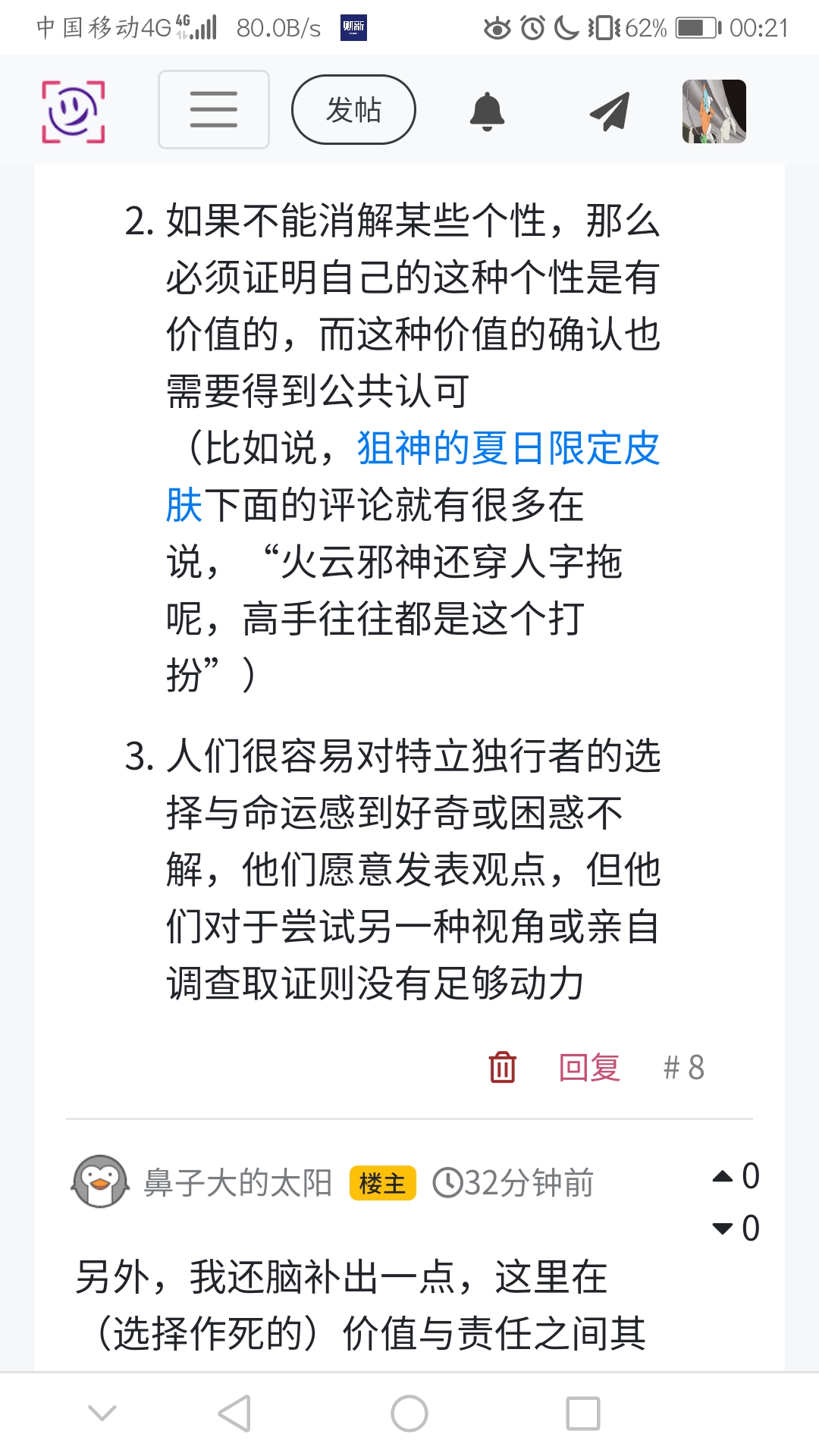Open the notifications bell
The height and width of the screenshot is (1456, 819).
[x=487, y=111]
